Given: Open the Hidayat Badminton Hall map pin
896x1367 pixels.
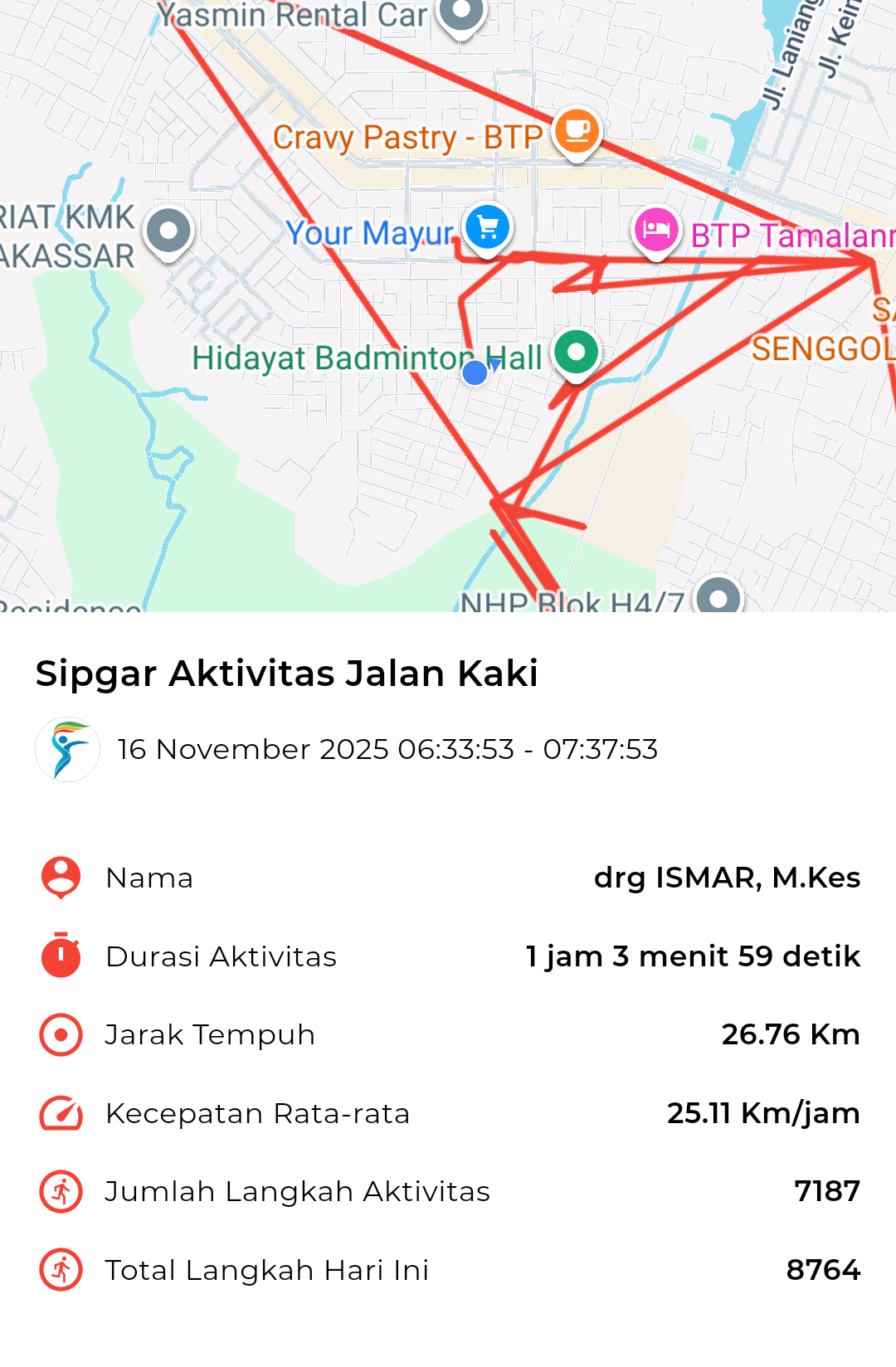Looking at the screenshot, I should (577, 353).
